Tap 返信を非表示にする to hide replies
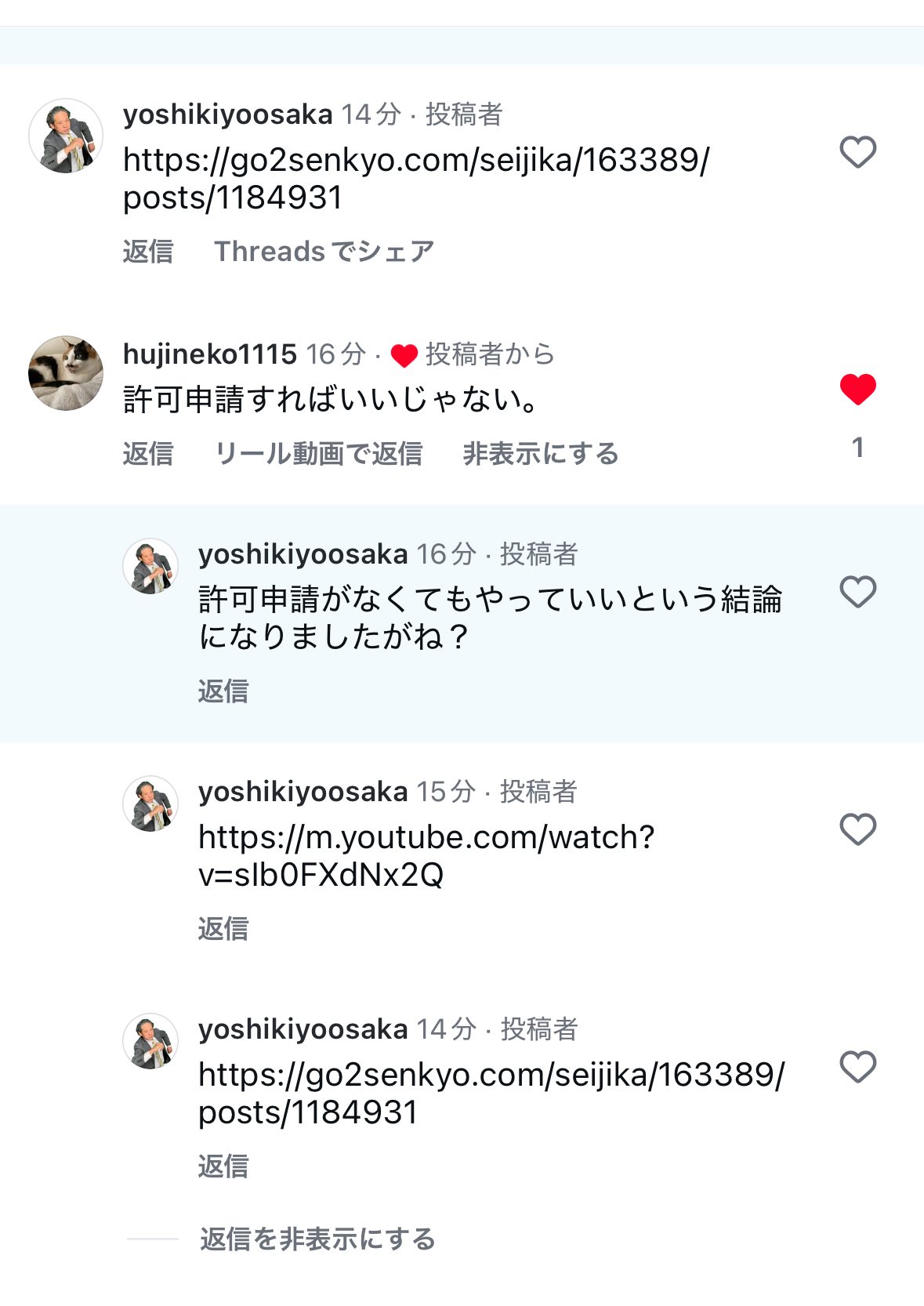This screenshot has height=1306, width=924. pyautogui.click(x=317, y=1239)
